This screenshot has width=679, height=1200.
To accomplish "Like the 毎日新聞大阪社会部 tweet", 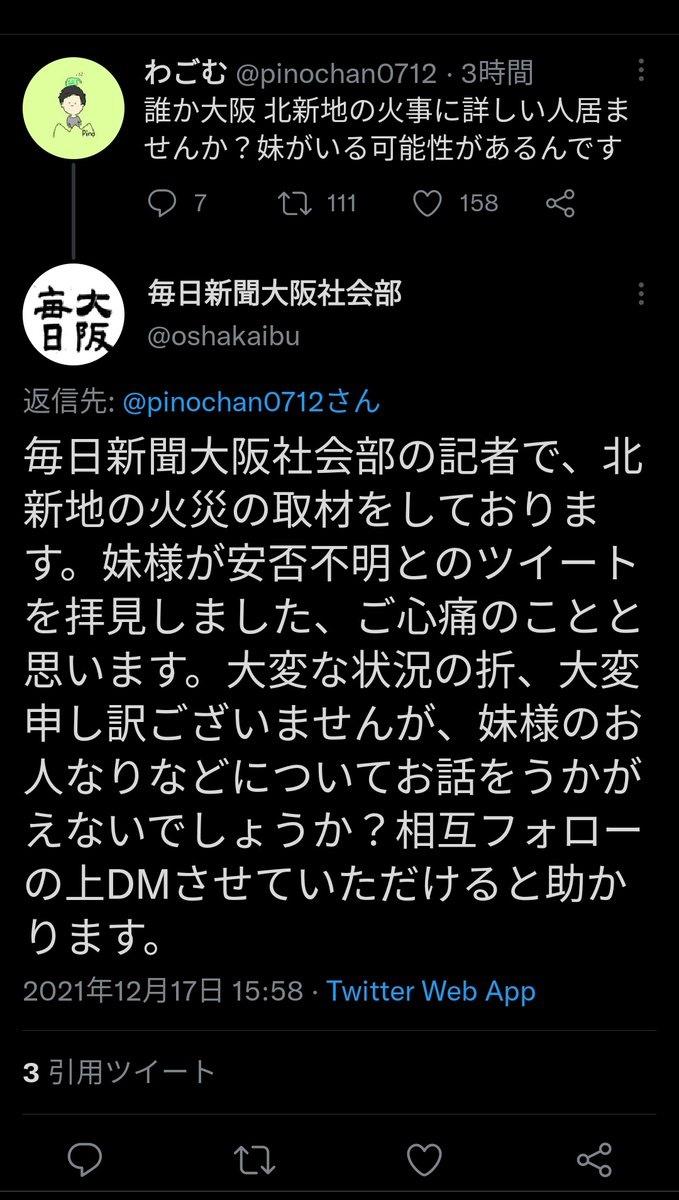I will [x=424, y=1160].
